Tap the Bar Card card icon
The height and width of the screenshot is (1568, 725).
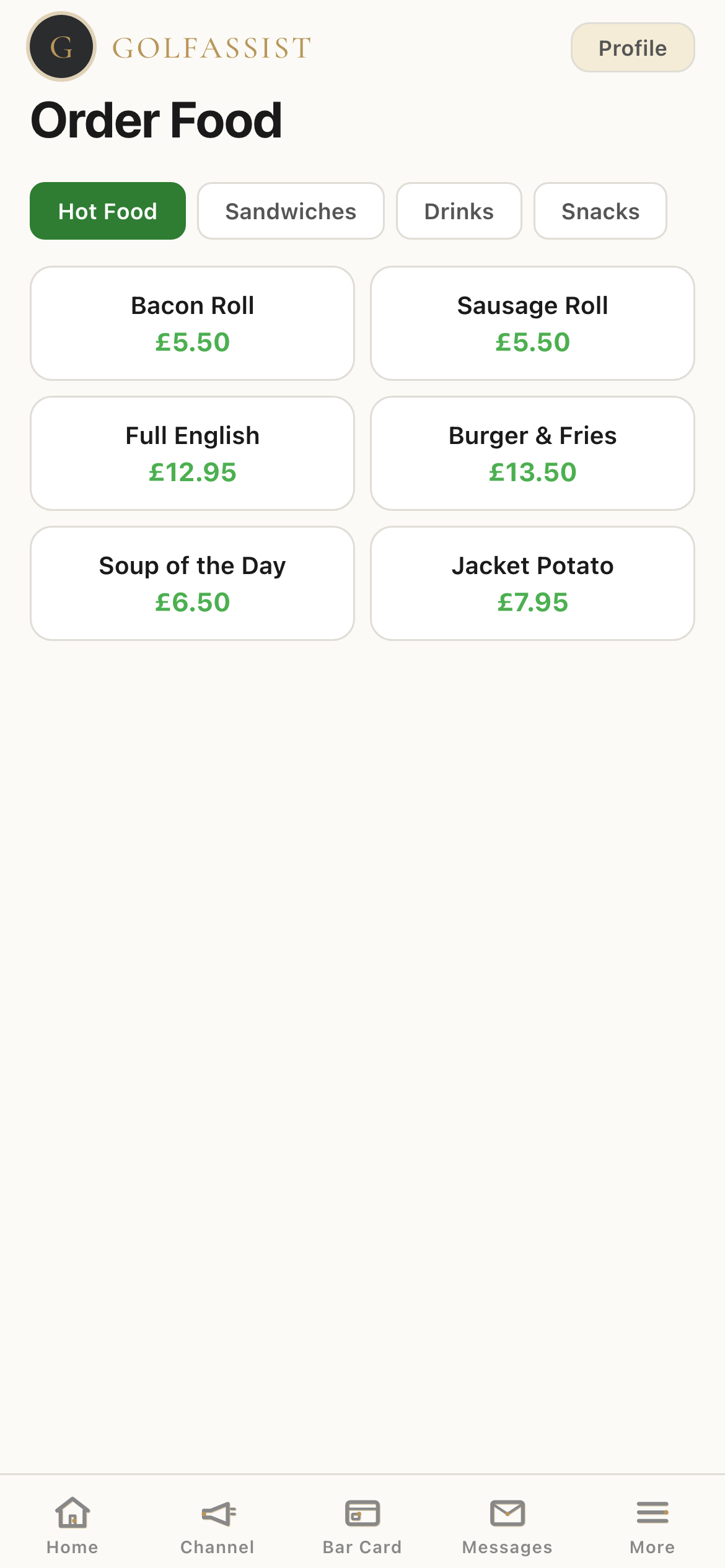362,1511
